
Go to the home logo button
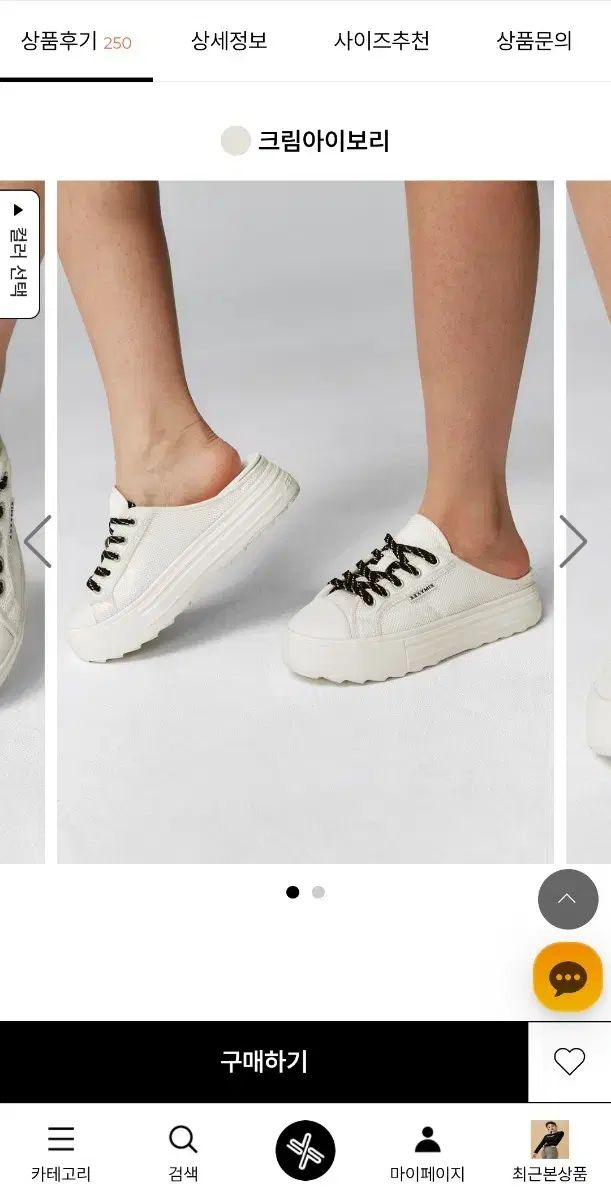pos(305,1150)
